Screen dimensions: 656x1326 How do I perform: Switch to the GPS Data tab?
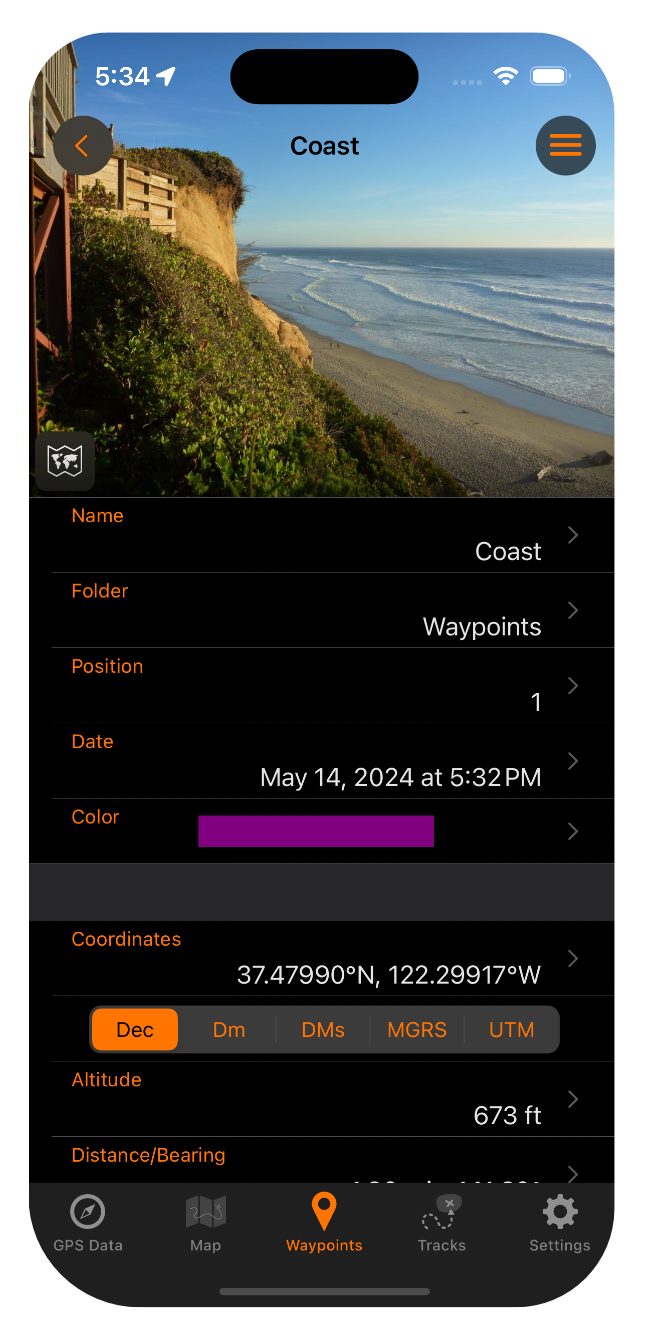(88, 1224)
